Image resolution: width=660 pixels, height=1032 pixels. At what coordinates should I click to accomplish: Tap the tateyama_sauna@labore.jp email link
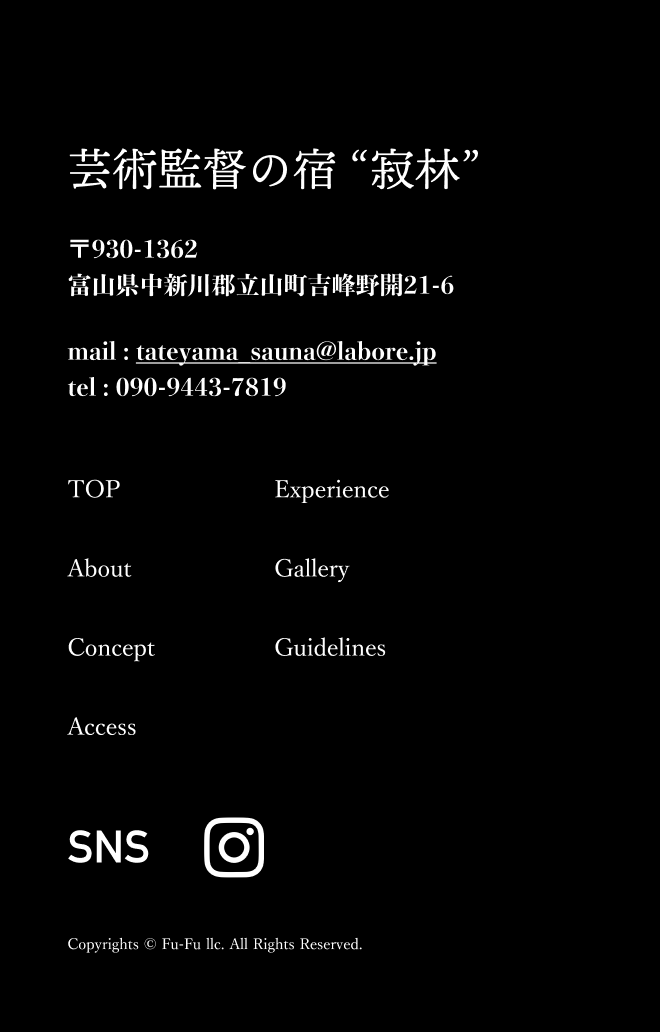(286, 352)
